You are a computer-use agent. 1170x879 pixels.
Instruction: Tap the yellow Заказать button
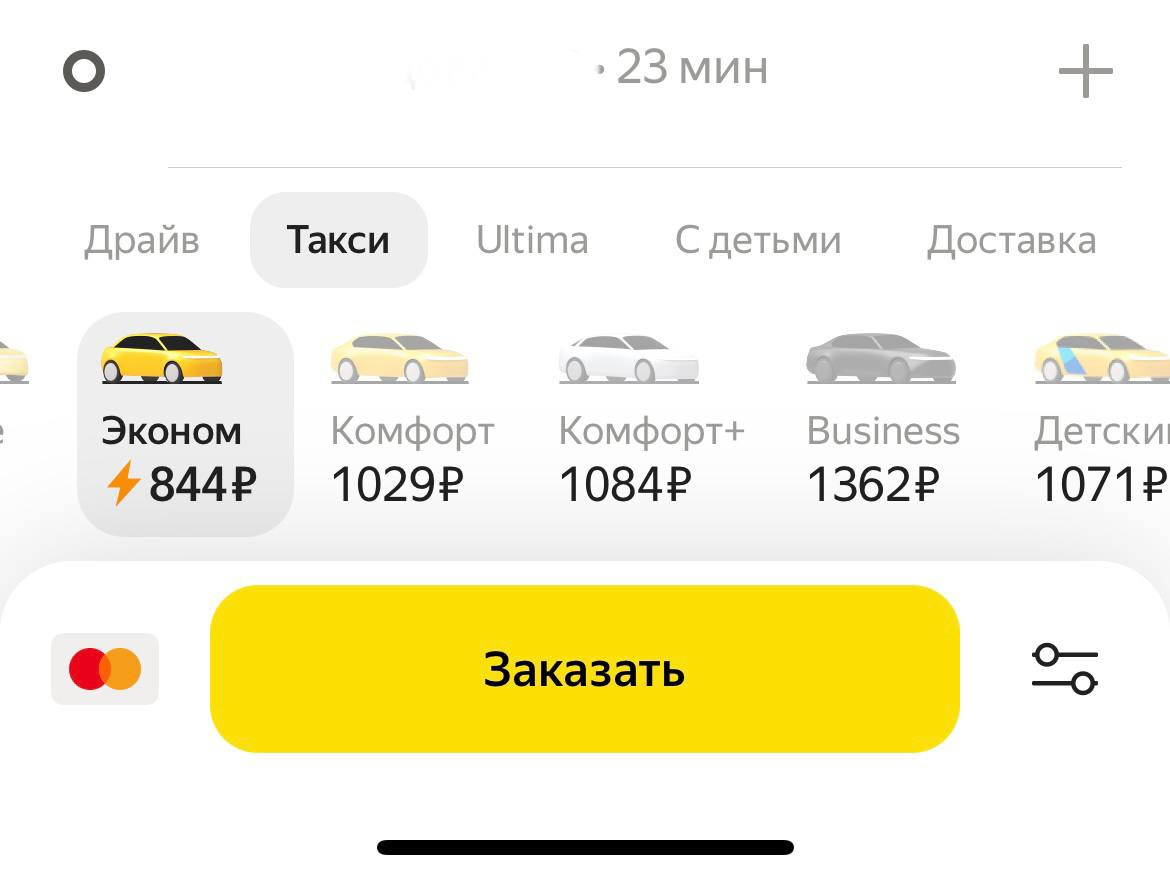point(584,669)
